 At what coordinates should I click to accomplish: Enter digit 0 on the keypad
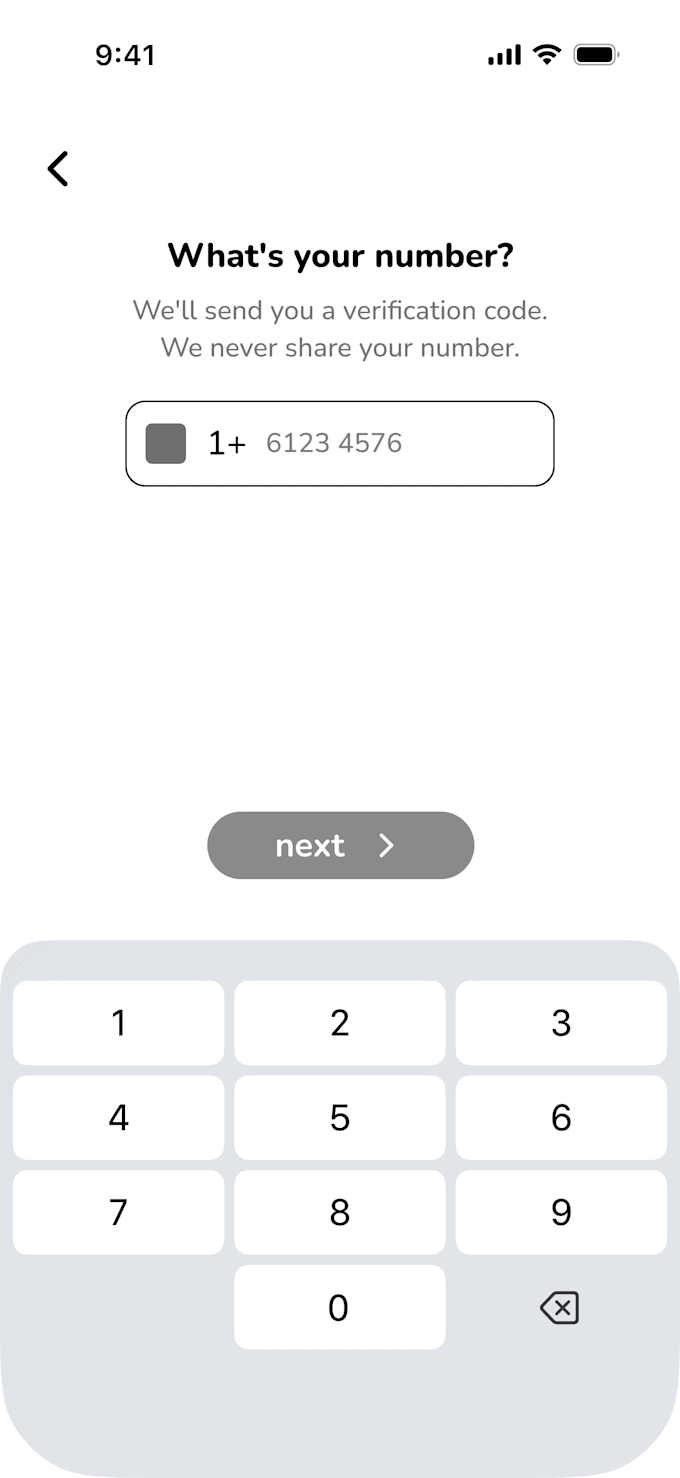340,1307
